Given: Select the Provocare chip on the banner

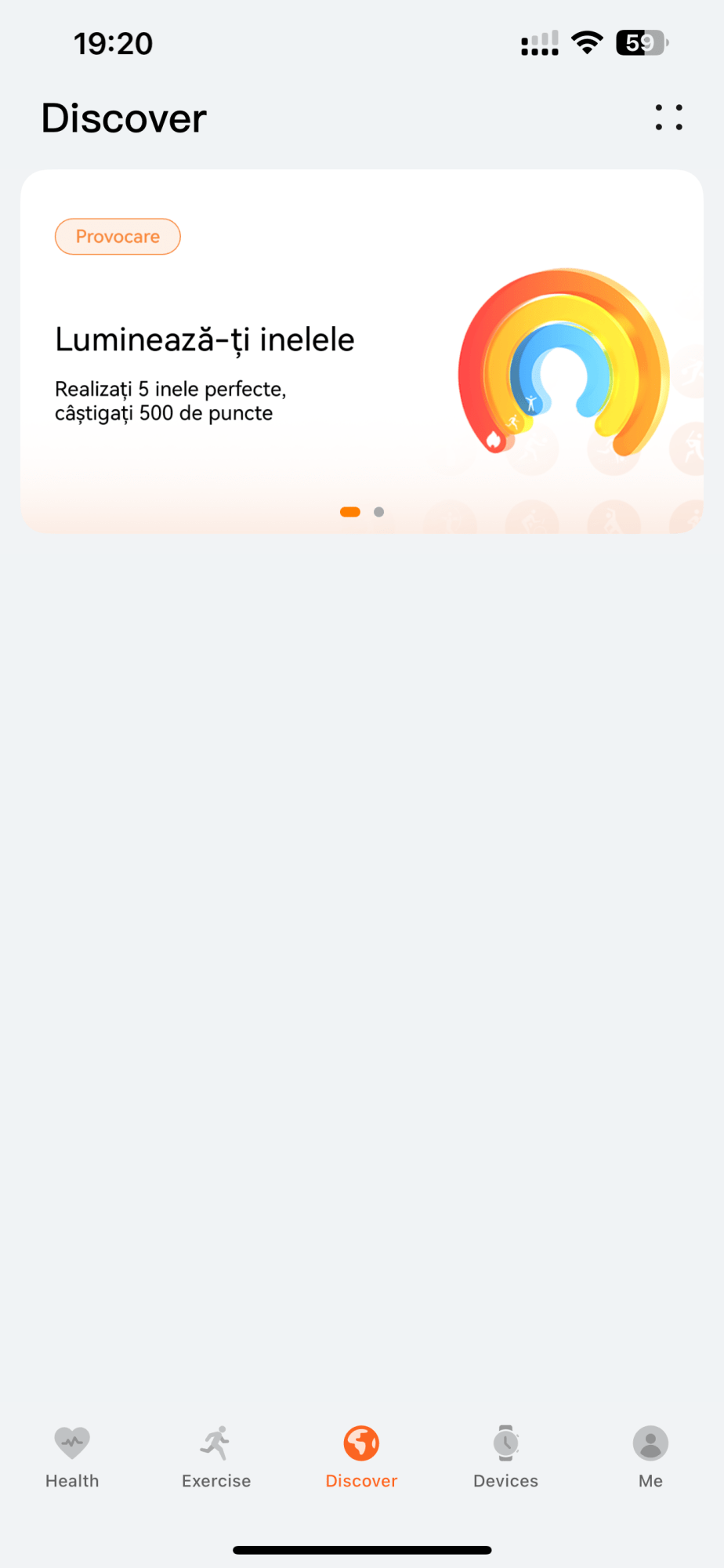Looking at the screenshot, I should pyautogui.click(x=118, y=237).
